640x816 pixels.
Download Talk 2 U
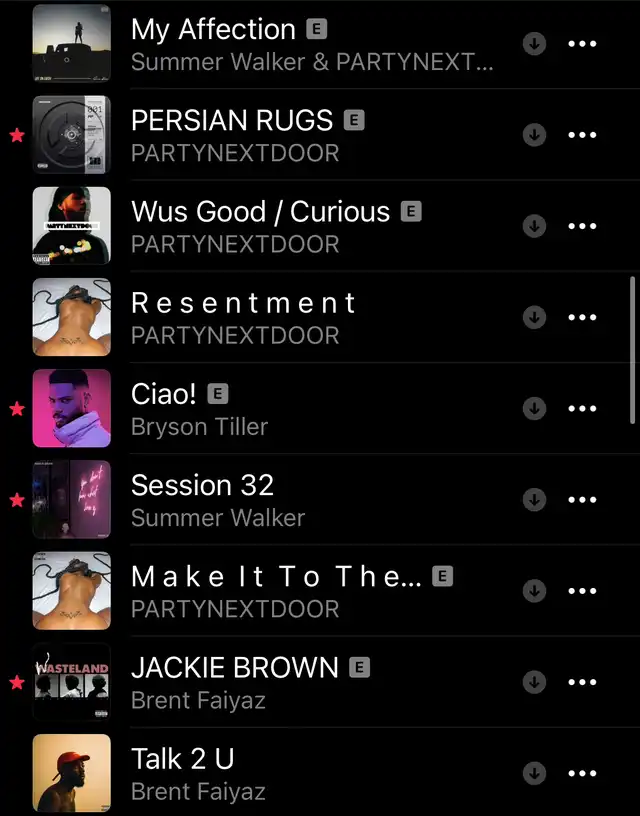pyautogui.click(x=535, y=773)
